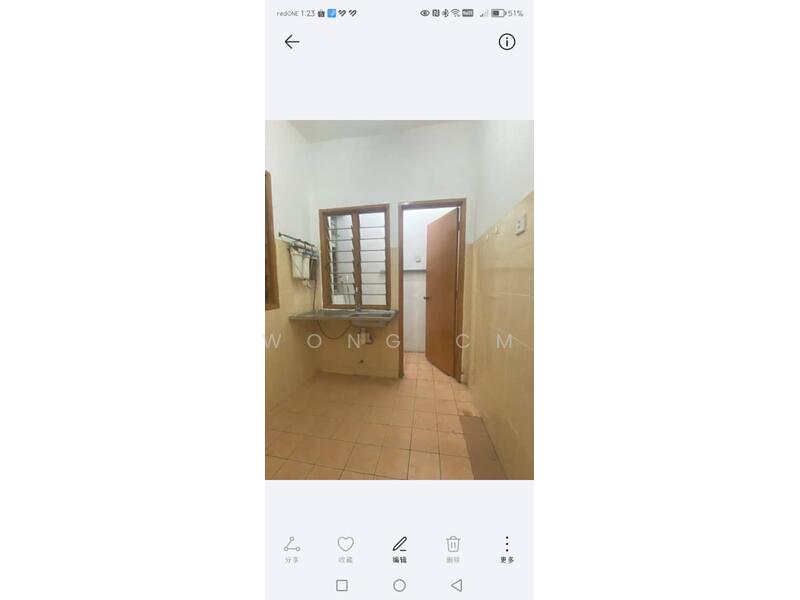Delete this photo
Image resolution: width=800 pixels, height=600 pixels.
point(453,548)
